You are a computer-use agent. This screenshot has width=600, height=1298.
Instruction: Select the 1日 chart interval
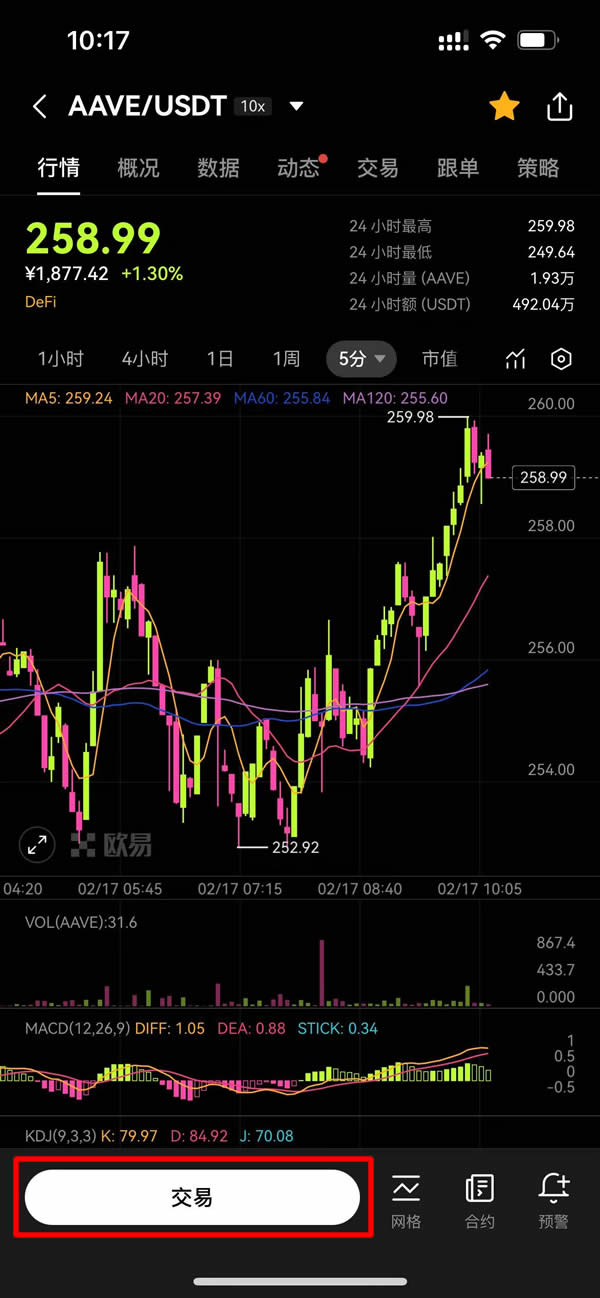coord(220,359)
